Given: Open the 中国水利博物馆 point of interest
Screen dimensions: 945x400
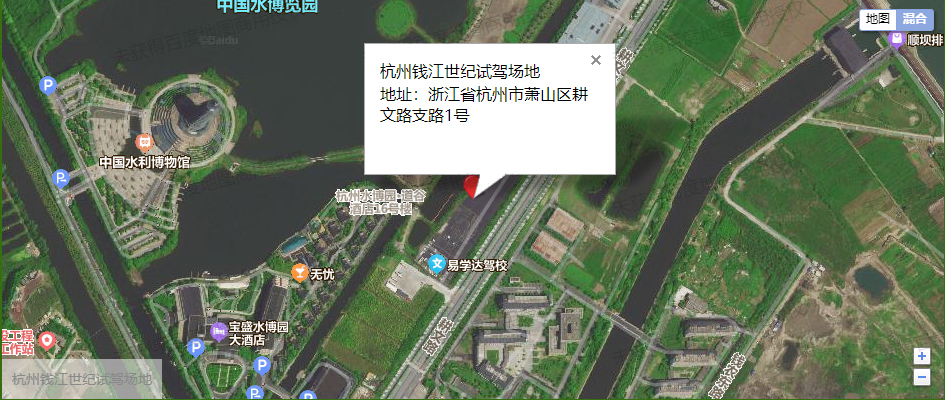Looking at the screenshot, I should coord(144,143).
